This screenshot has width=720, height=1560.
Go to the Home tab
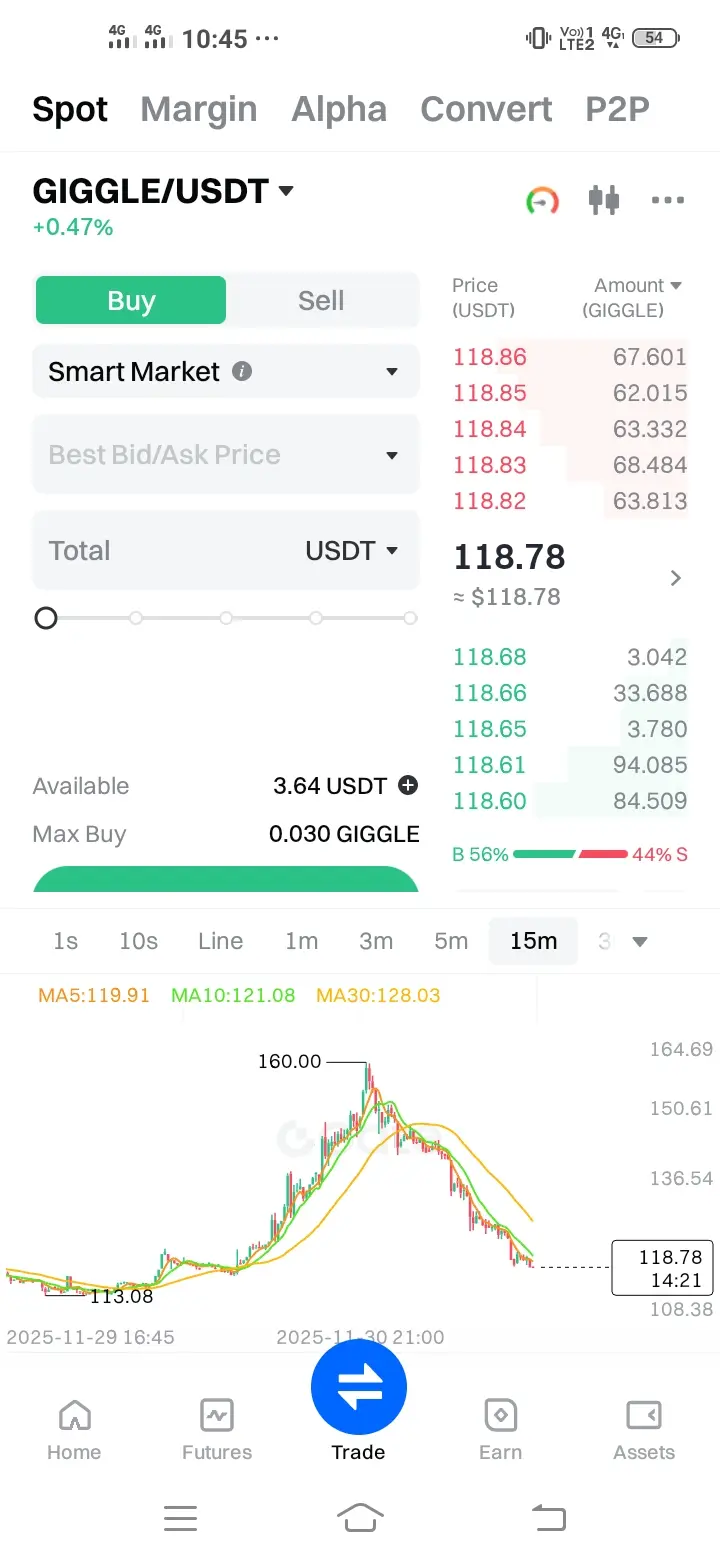[74, 1430]
